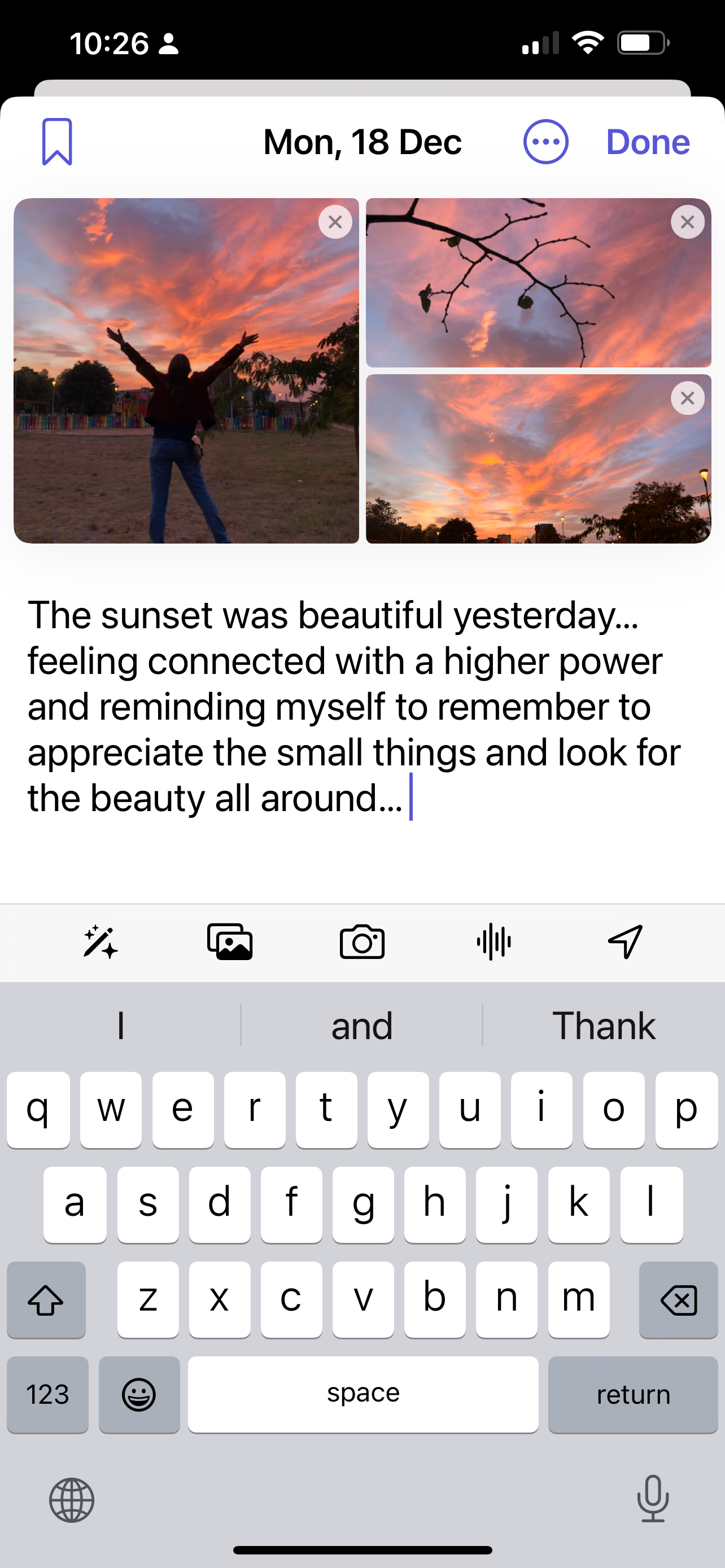The image size is (725, 1568).
Task: Start dictation with the microphone key
Action: tap(653, 1499)
